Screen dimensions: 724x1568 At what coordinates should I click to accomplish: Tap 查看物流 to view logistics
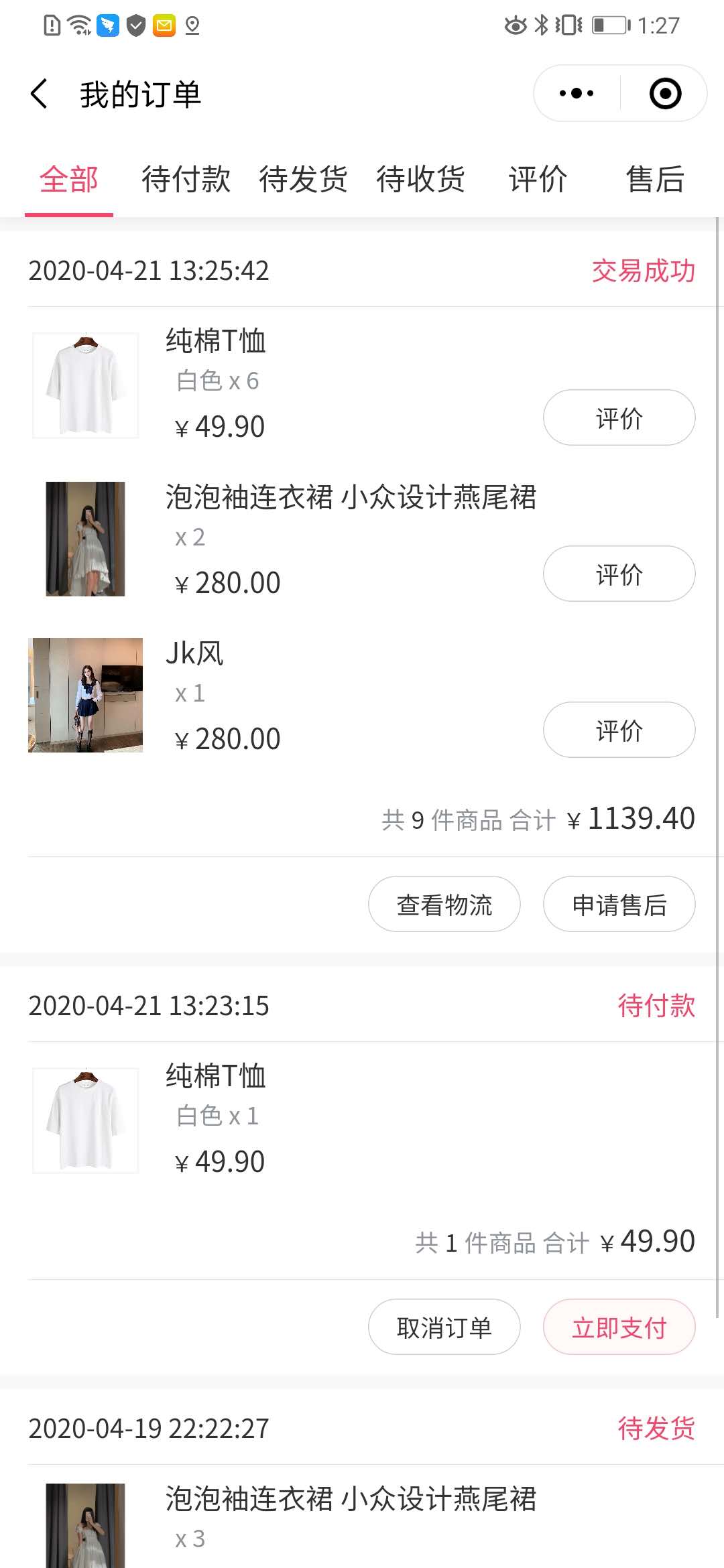444,904
